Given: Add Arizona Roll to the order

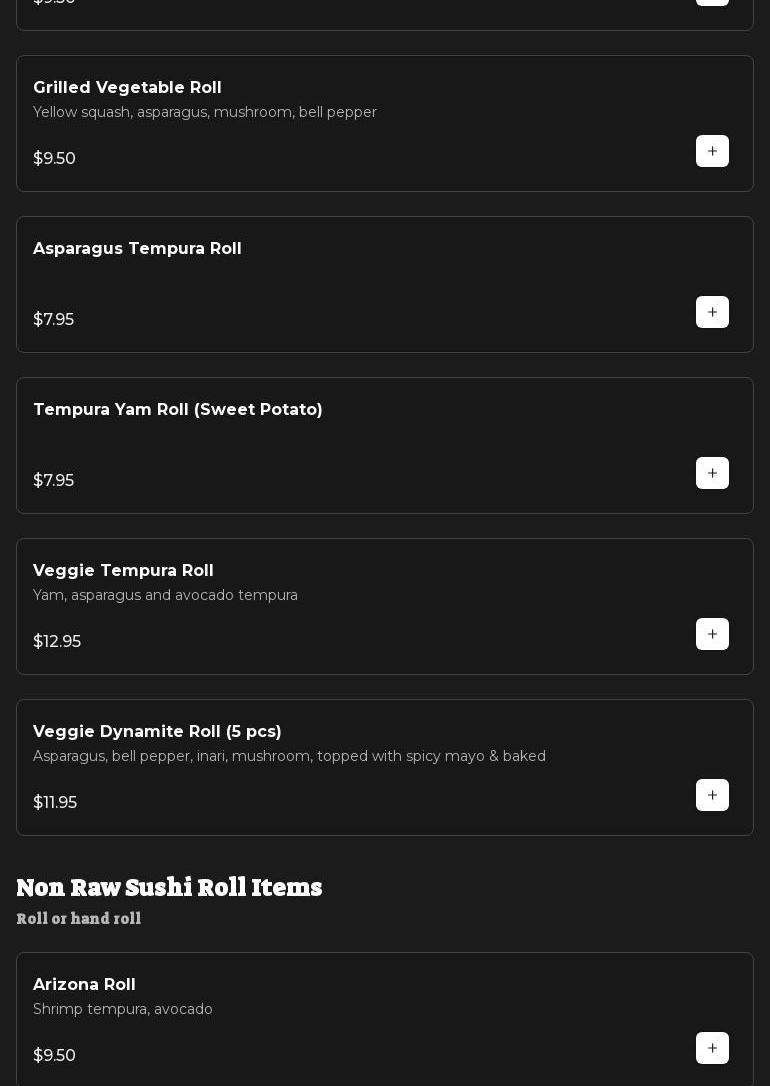Looking at the screenshot, I should pos(712,1048).
